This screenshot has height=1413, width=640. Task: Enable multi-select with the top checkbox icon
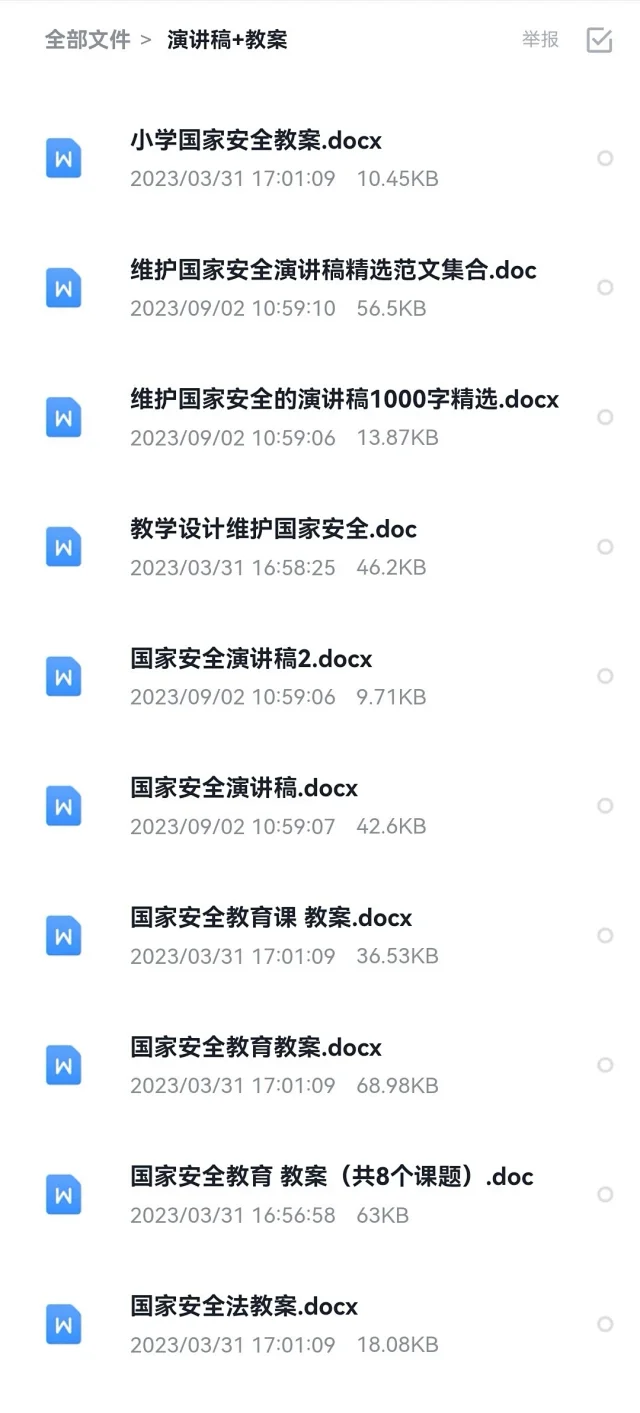coord(599,40)
